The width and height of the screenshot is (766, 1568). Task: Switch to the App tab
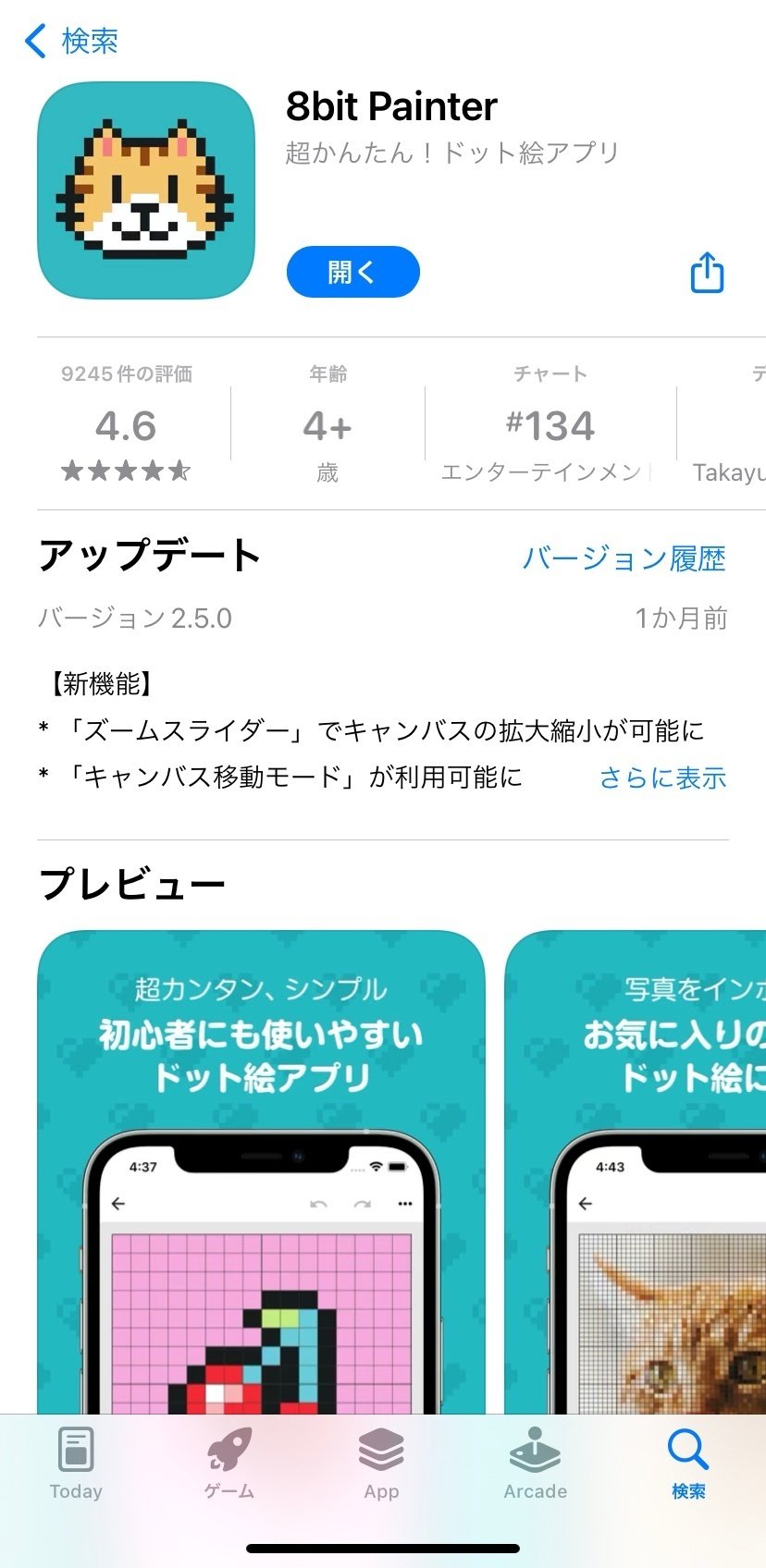point(381,1463)
